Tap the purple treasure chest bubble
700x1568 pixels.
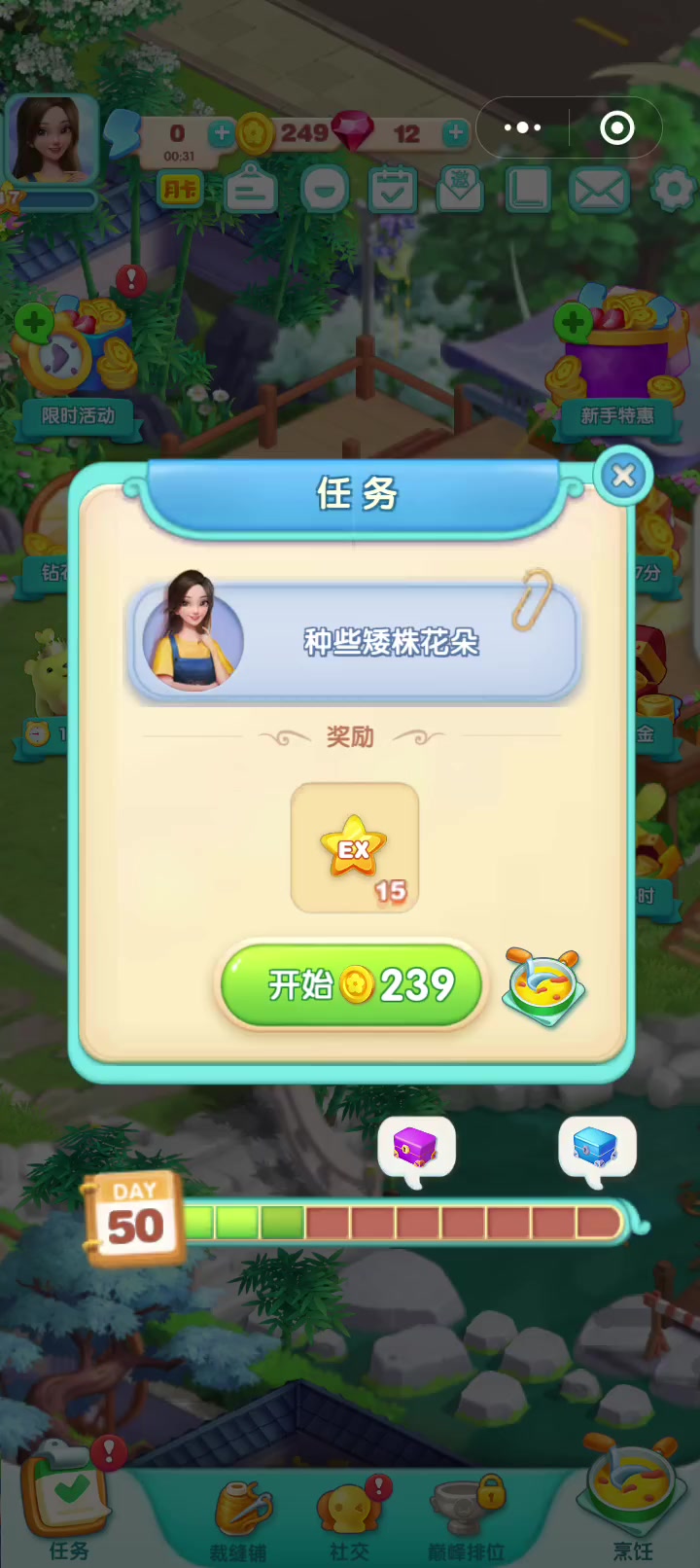(416, 1150)
